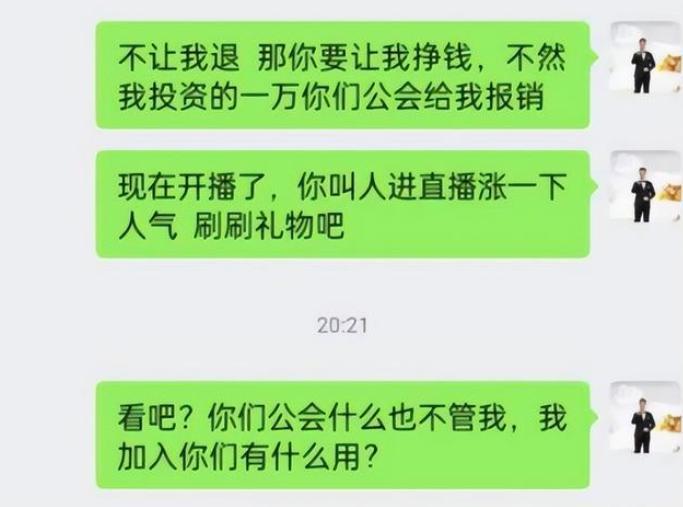View profile from the avatar by the 看吧 message

645,418
